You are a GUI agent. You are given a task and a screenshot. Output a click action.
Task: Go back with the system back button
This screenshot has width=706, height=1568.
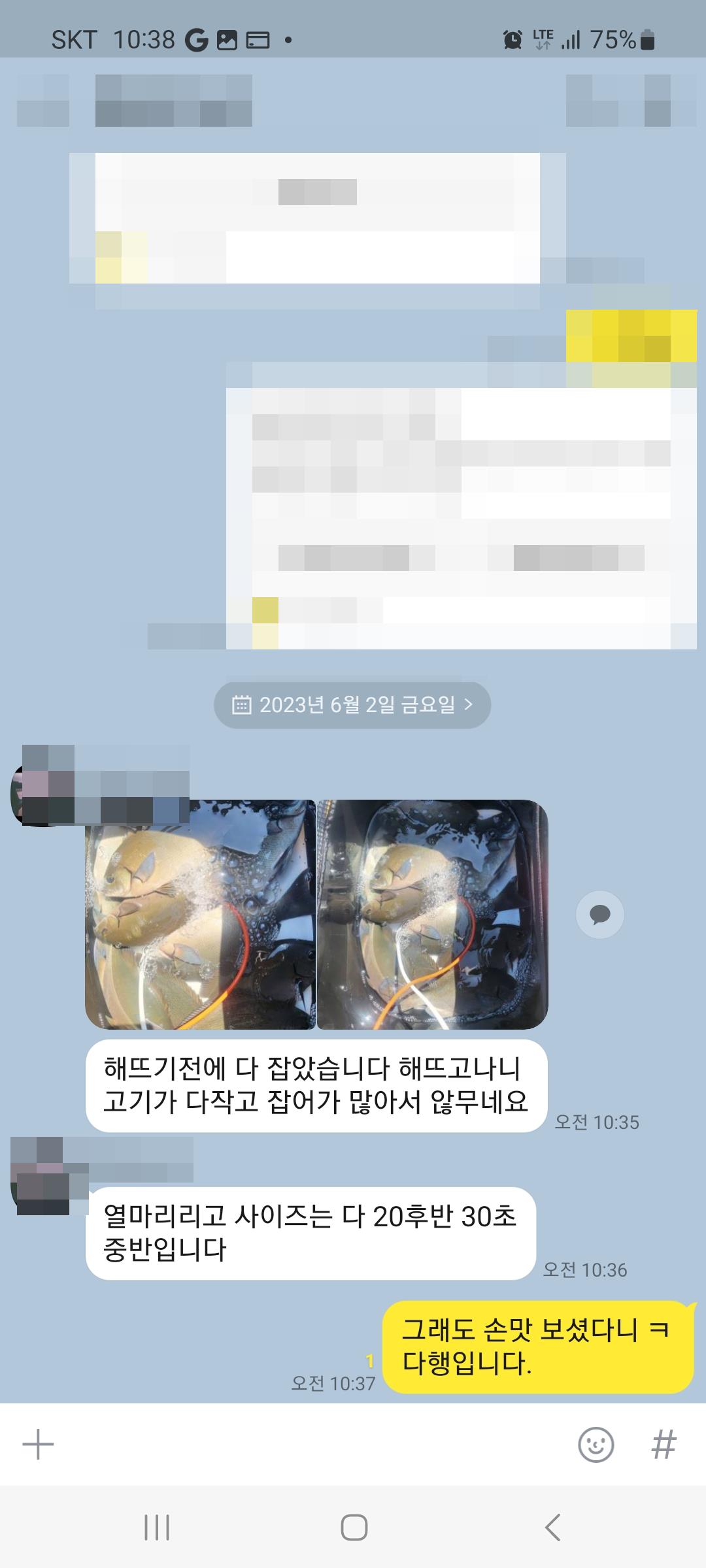point(552,1527)
